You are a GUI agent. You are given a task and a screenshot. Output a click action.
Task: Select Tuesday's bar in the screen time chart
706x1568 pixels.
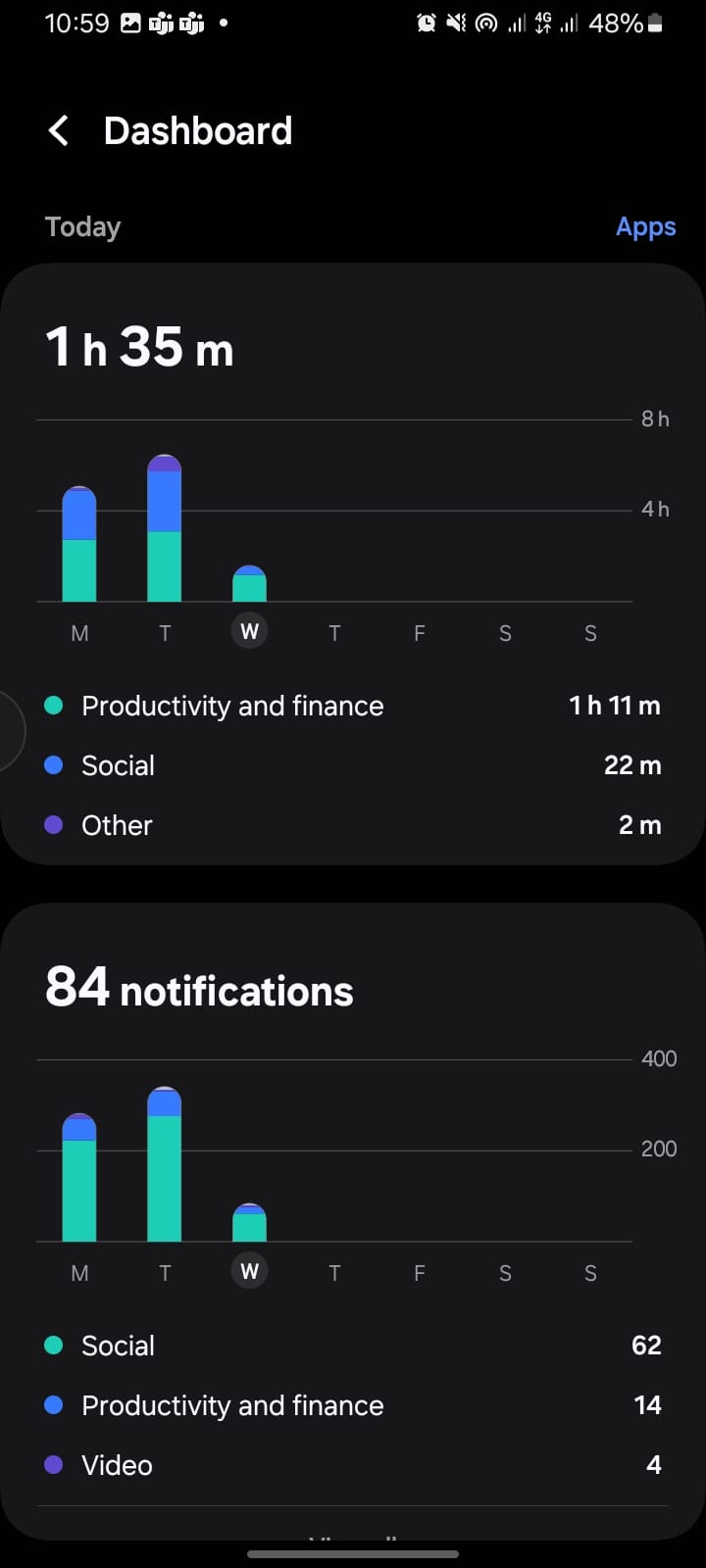point(165,529)
